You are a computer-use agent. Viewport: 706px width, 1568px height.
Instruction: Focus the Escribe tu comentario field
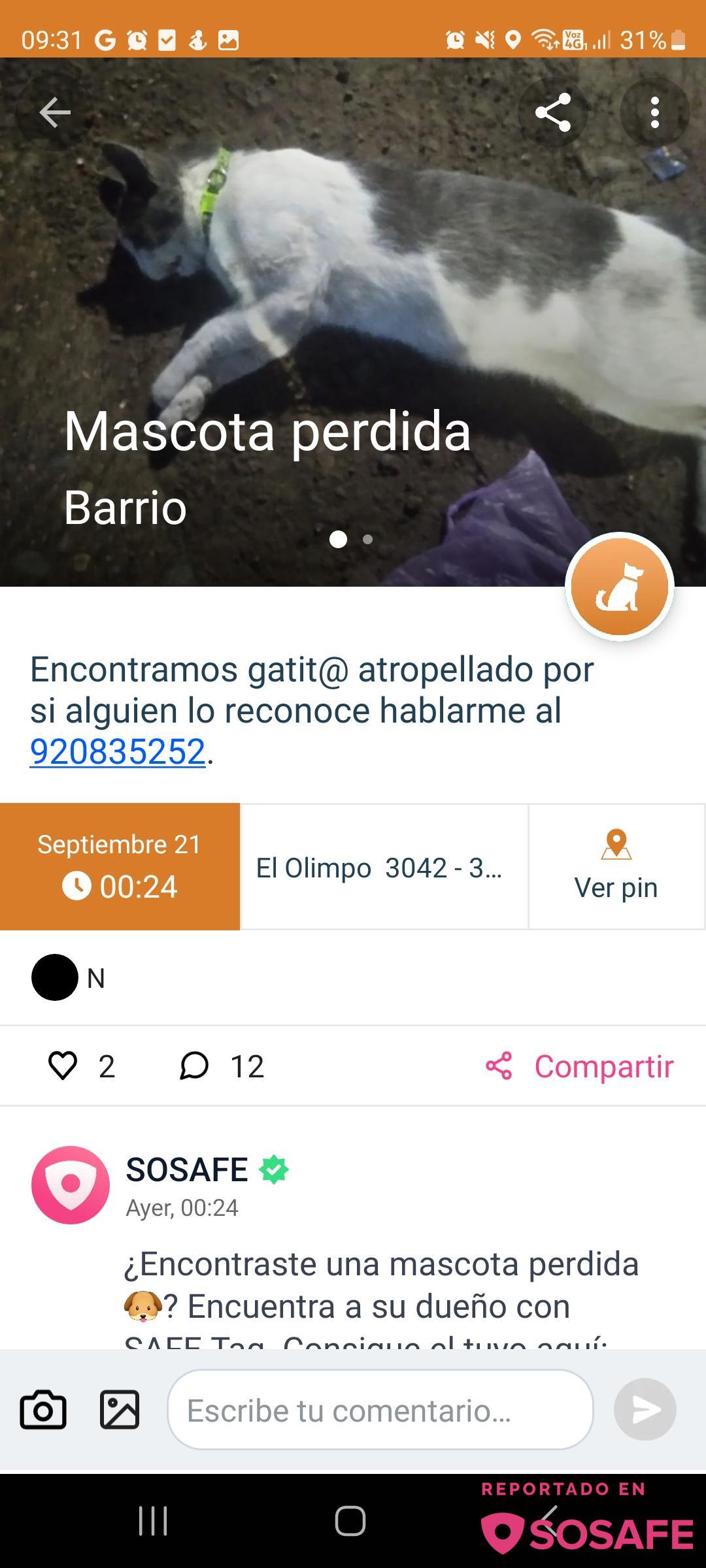tap(380, 1409)
